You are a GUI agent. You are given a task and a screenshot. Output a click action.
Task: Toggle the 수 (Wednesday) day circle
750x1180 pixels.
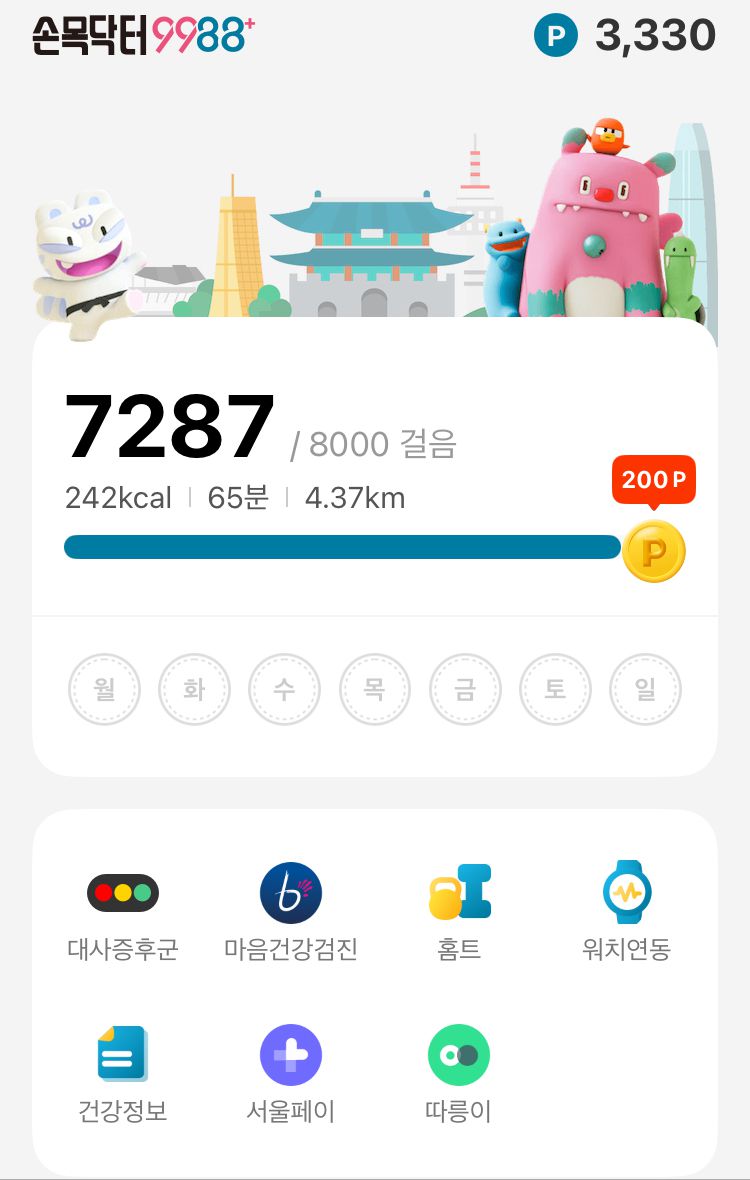[x=284, y=689]
